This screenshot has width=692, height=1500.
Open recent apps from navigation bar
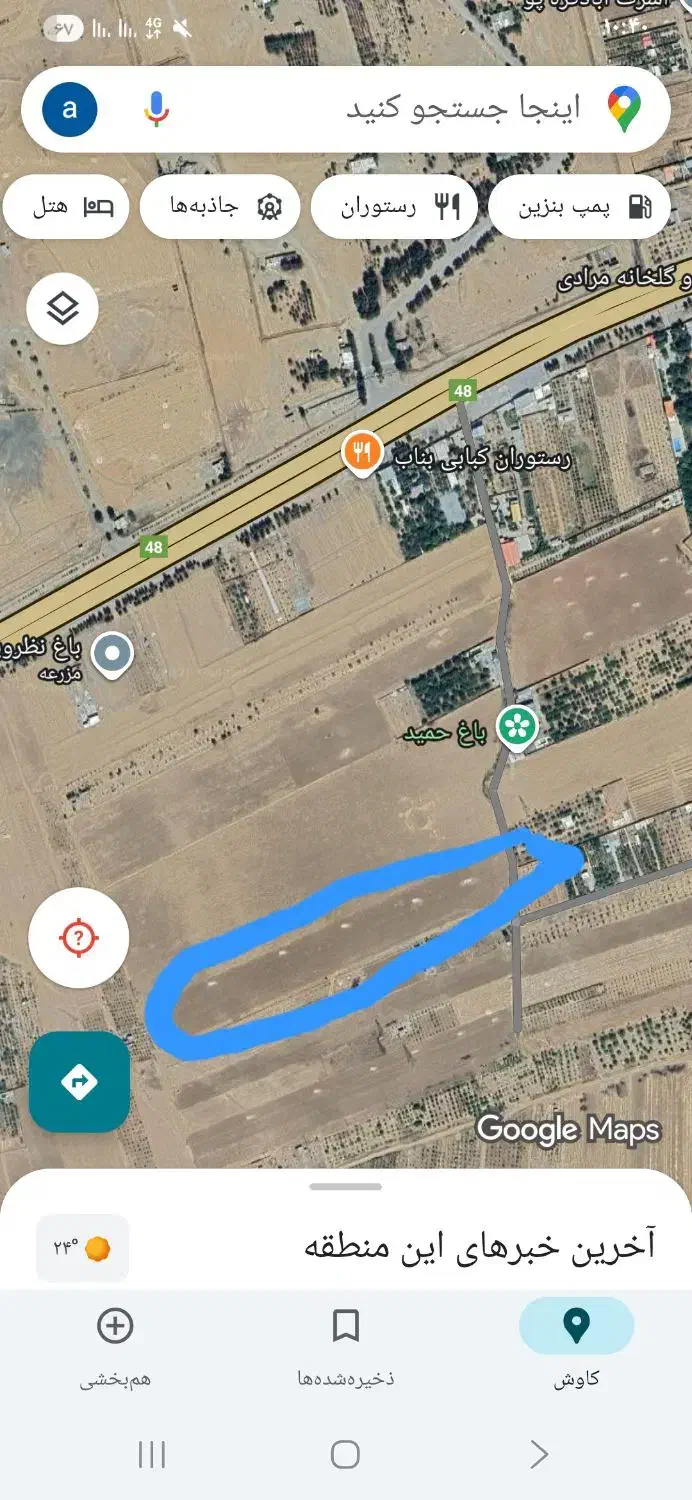(152, 1454)
